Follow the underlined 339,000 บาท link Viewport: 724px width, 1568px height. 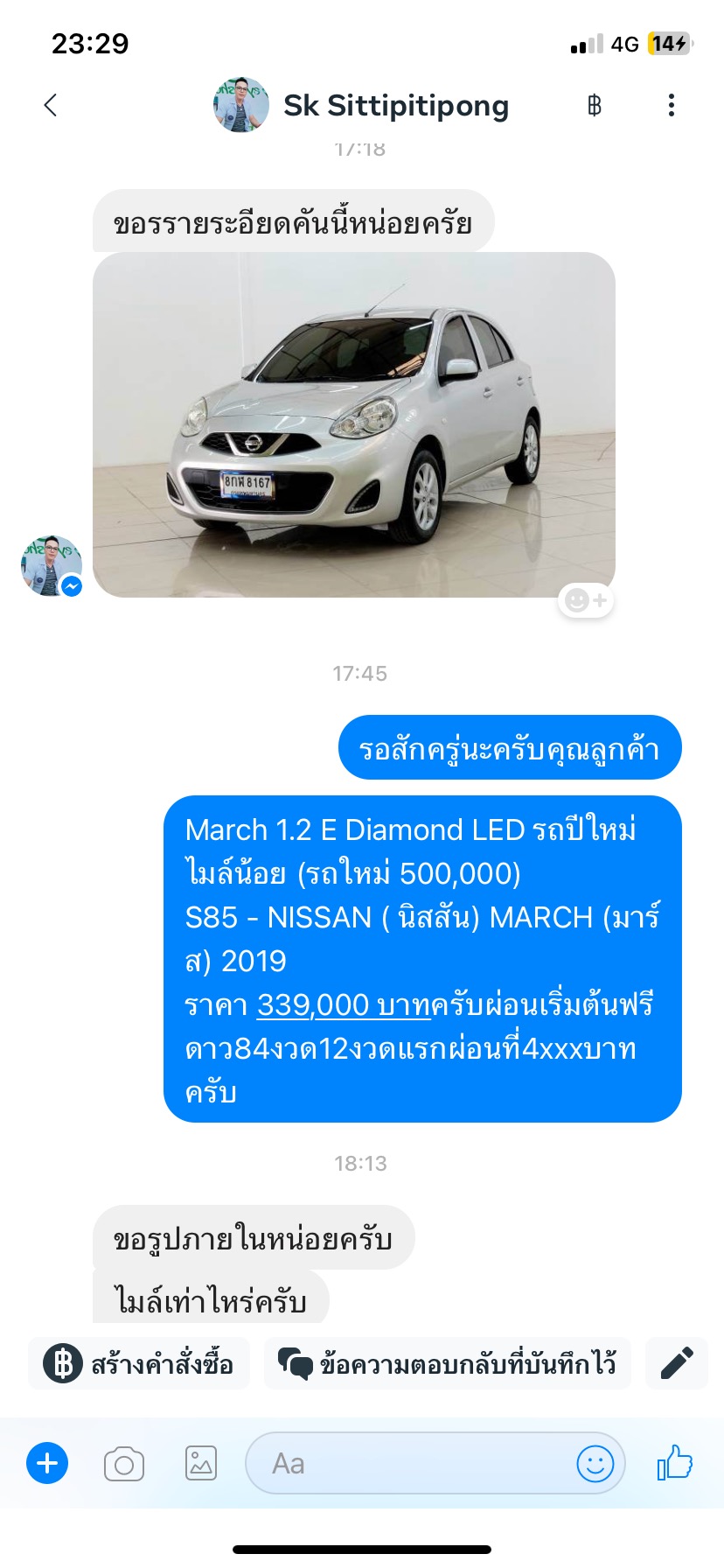coord(344,1004)
